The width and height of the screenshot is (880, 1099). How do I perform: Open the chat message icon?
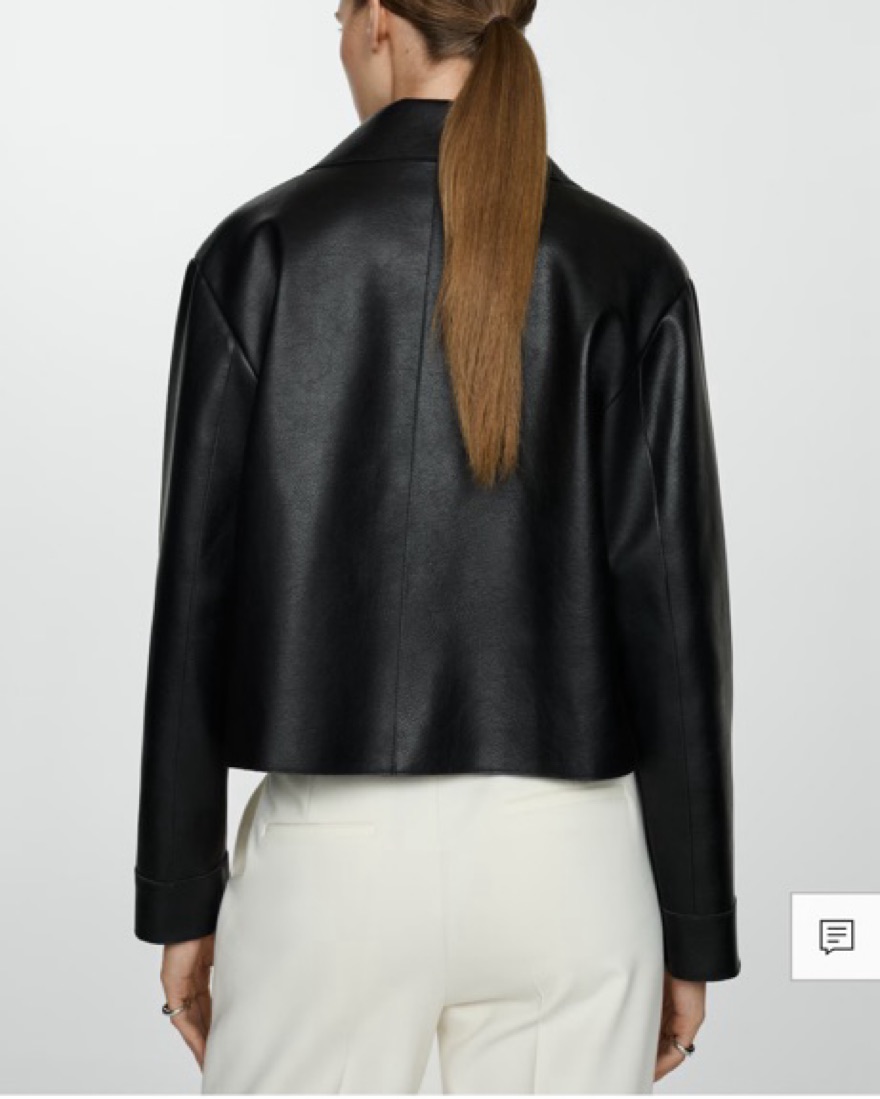click(836, 936)
